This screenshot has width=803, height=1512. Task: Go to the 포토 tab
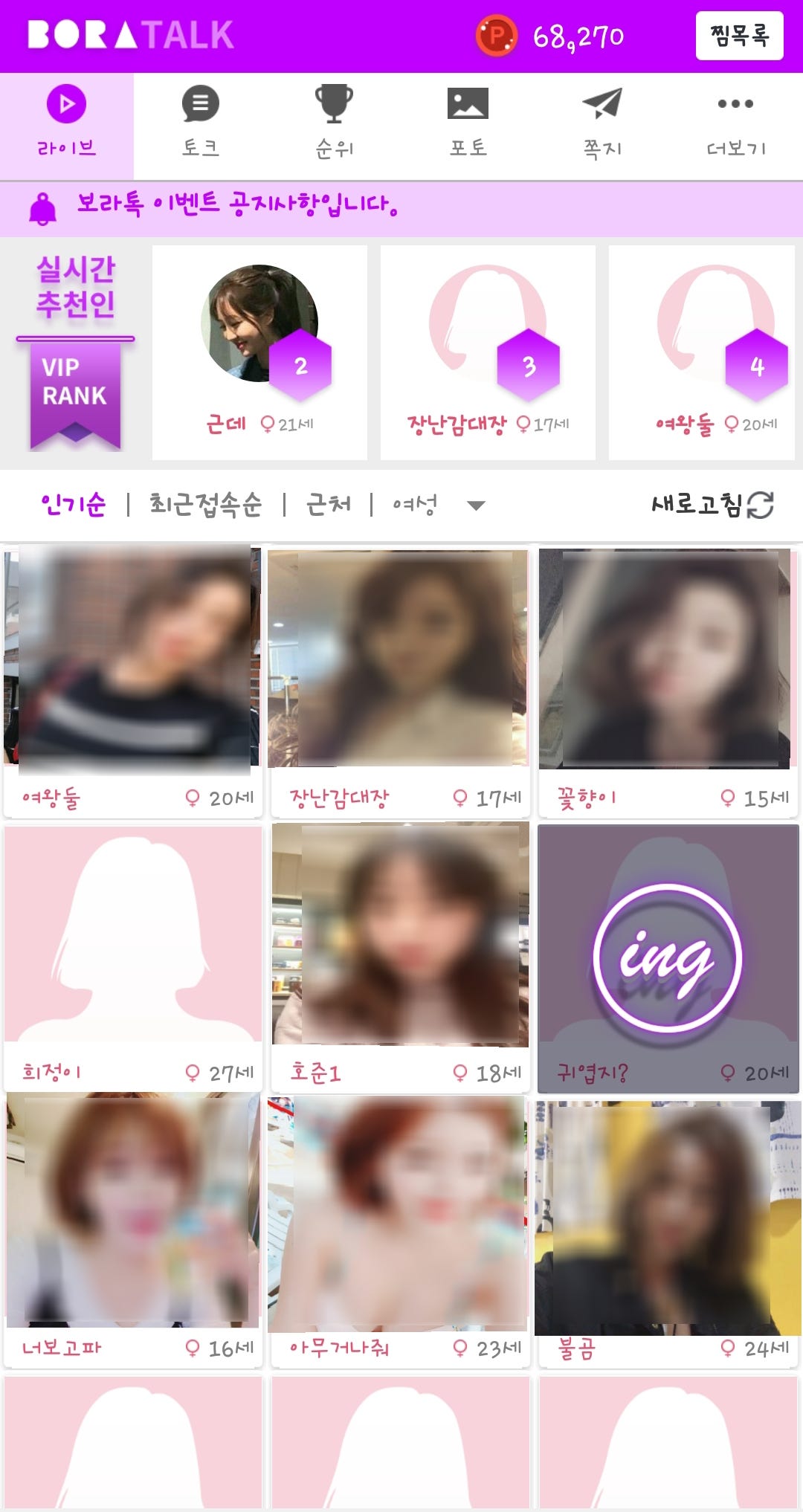click(x=468, y=123)
